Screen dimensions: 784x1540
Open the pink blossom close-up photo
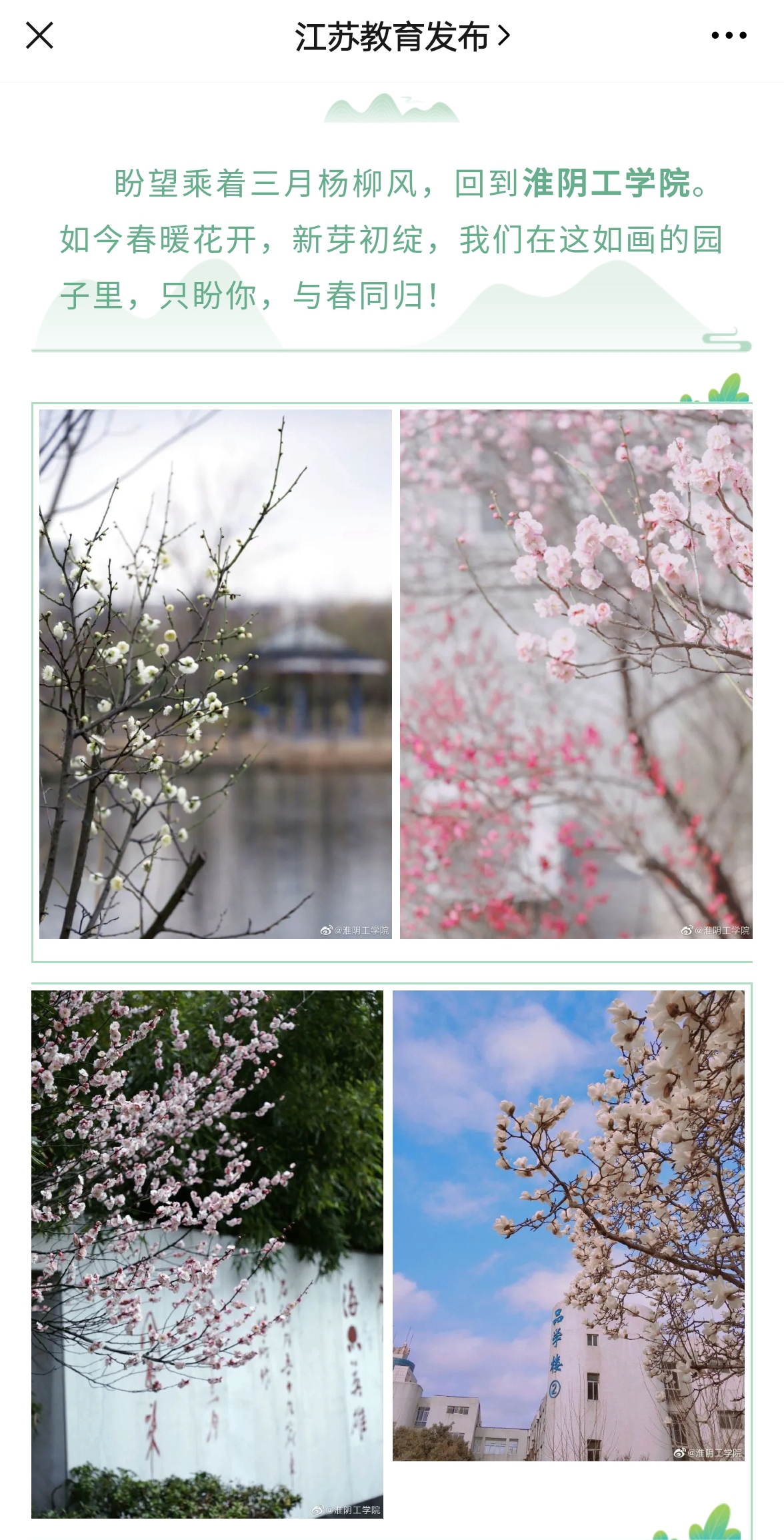[576, 674]
